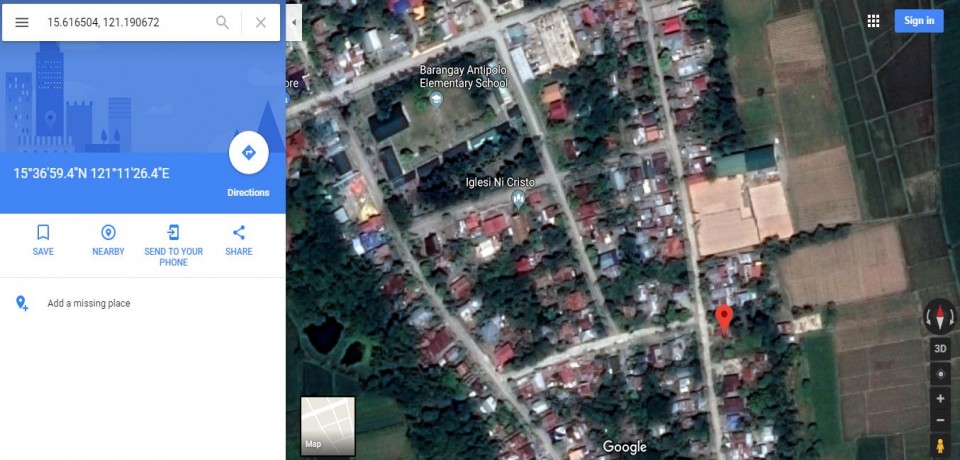Screen dimensions: 960x460
Task: Add a missing place
Action: [88, 303]
